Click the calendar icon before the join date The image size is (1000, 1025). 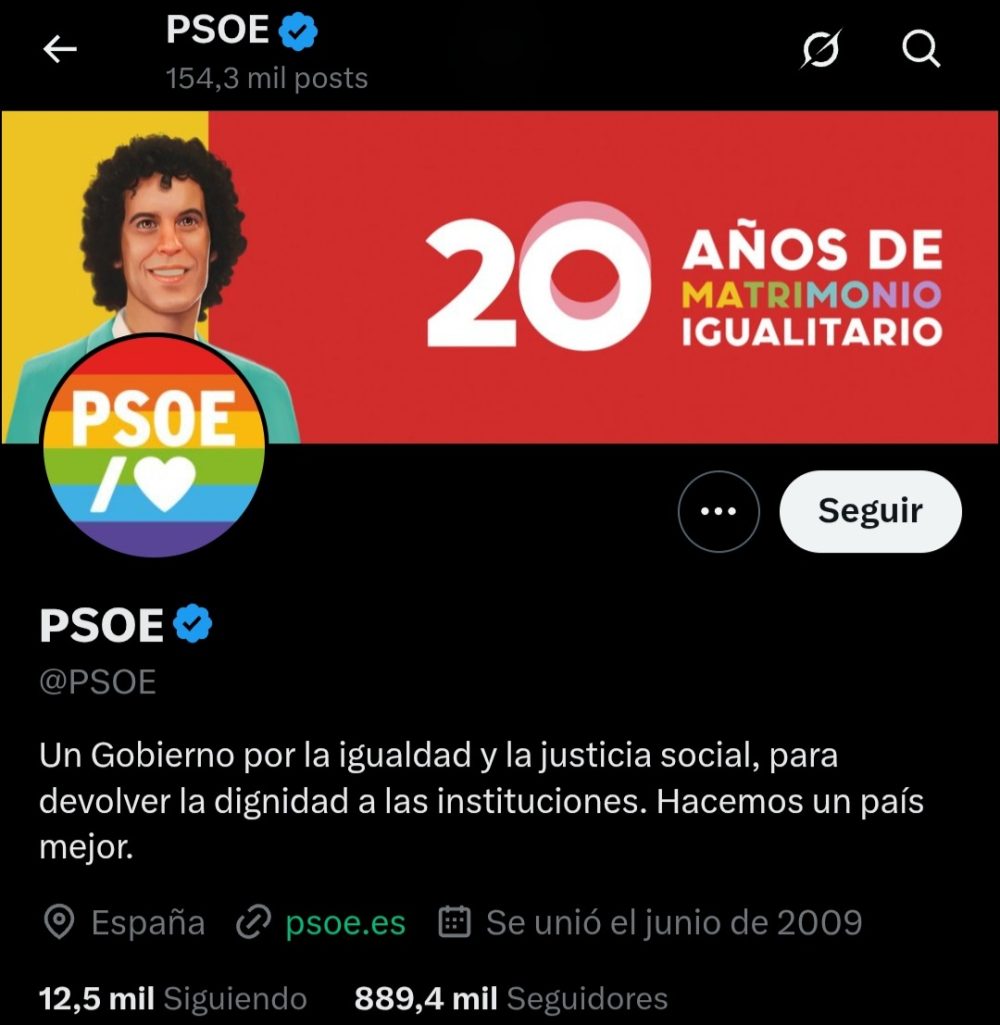[455, 921]
